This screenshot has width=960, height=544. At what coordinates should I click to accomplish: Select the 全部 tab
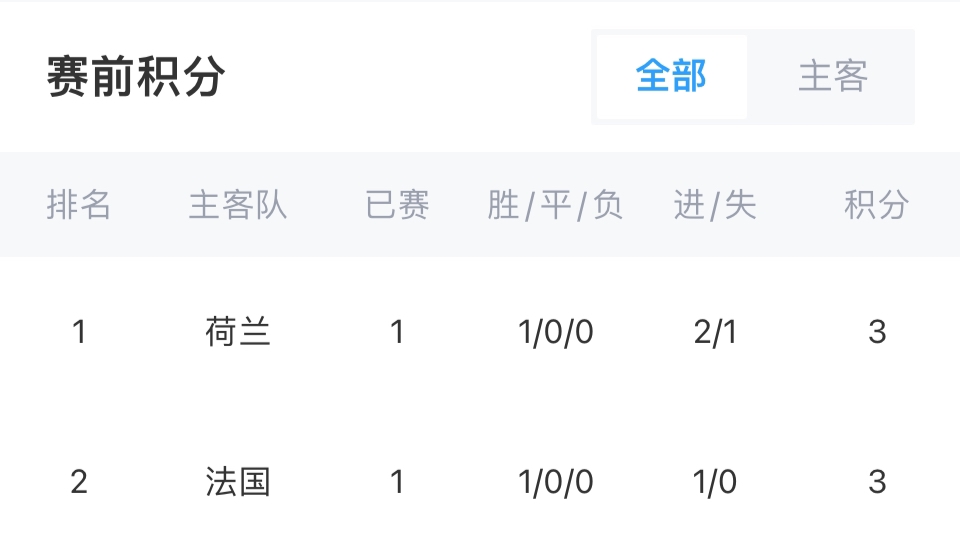[672, 77]
